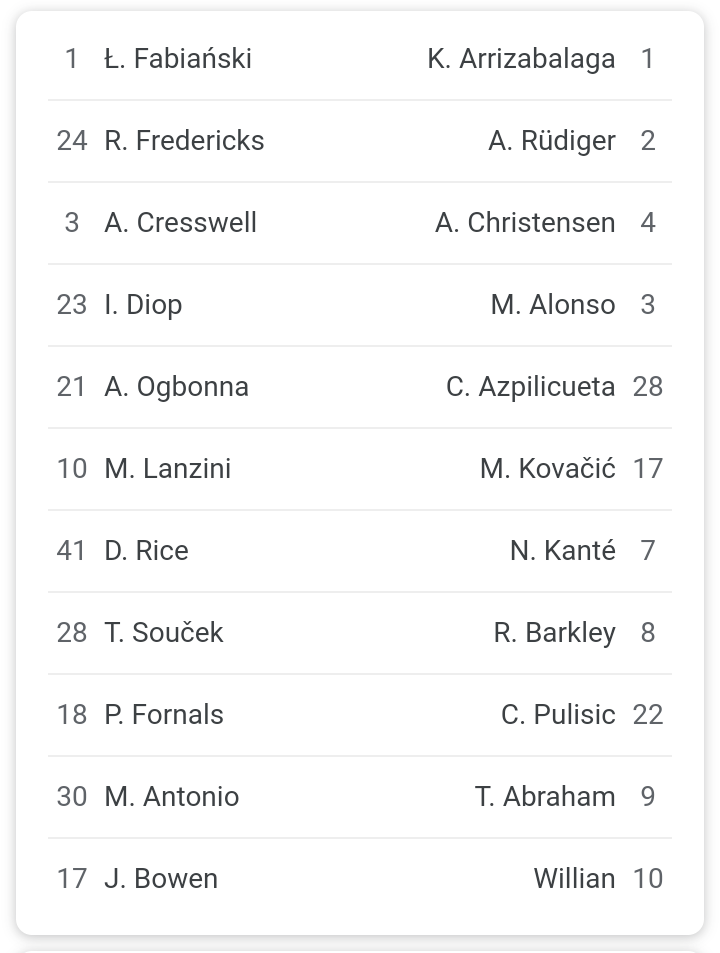Open T. Abraham's player entry
The height and width of the screenshot is (953, 720).
pos(545,797)
